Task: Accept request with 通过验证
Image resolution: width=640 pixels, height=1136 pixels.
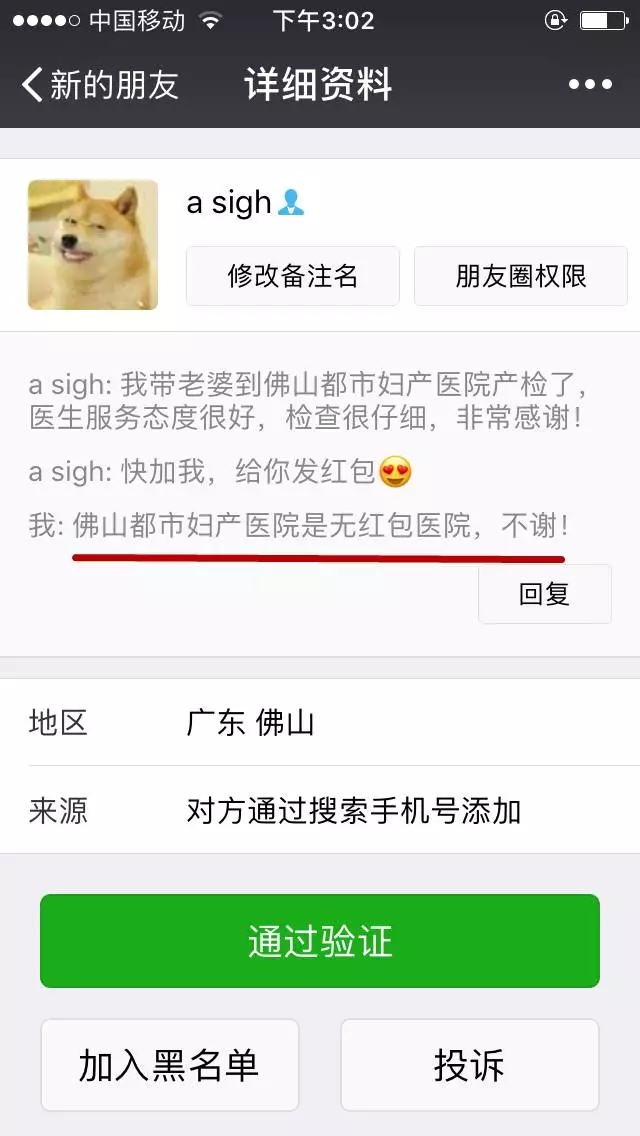Action: click(x=320, y=941)
